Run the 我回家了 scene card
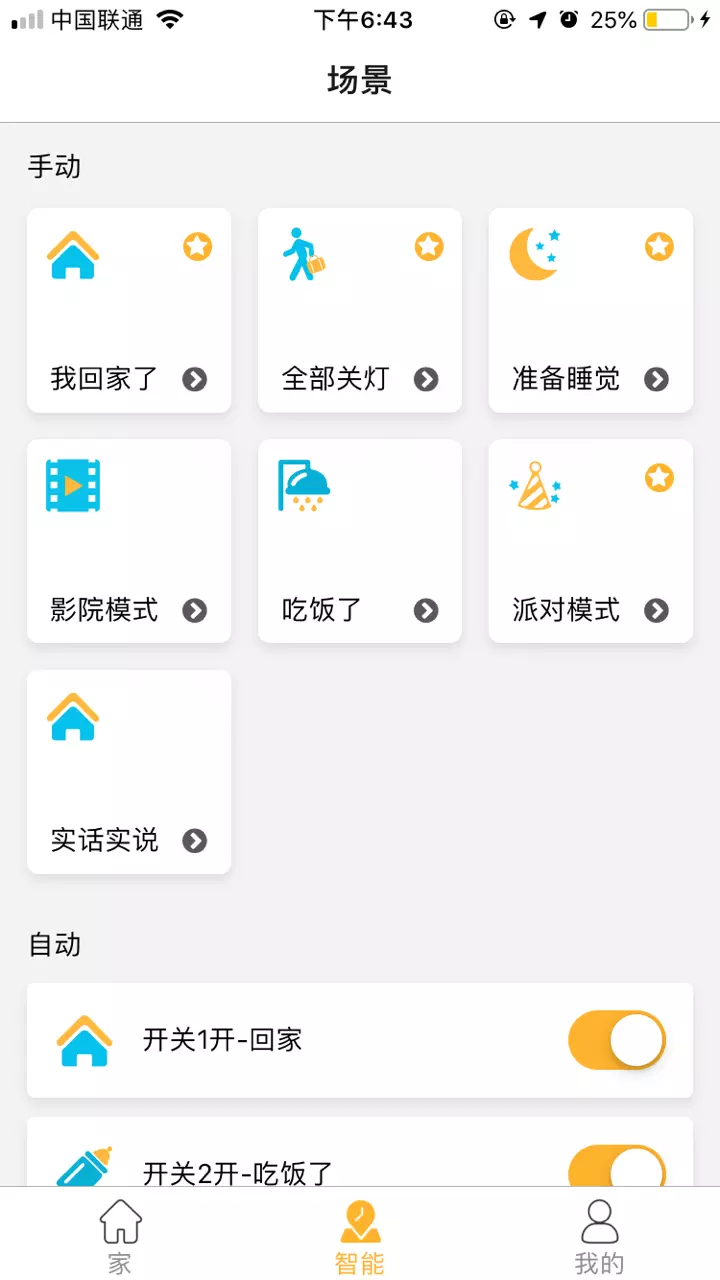 pos(129,310)
